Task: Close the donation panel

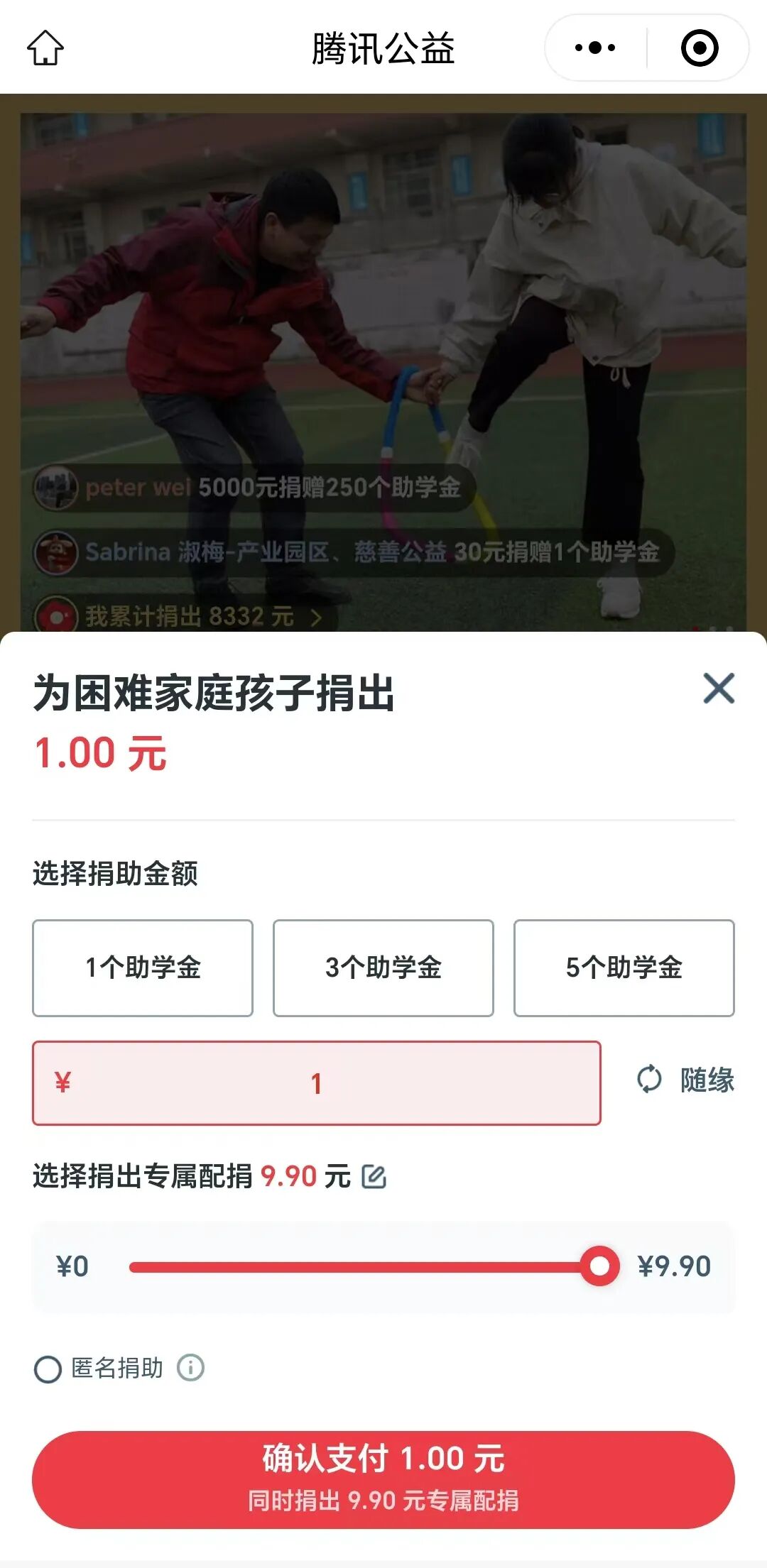Action: coord(718,689)
